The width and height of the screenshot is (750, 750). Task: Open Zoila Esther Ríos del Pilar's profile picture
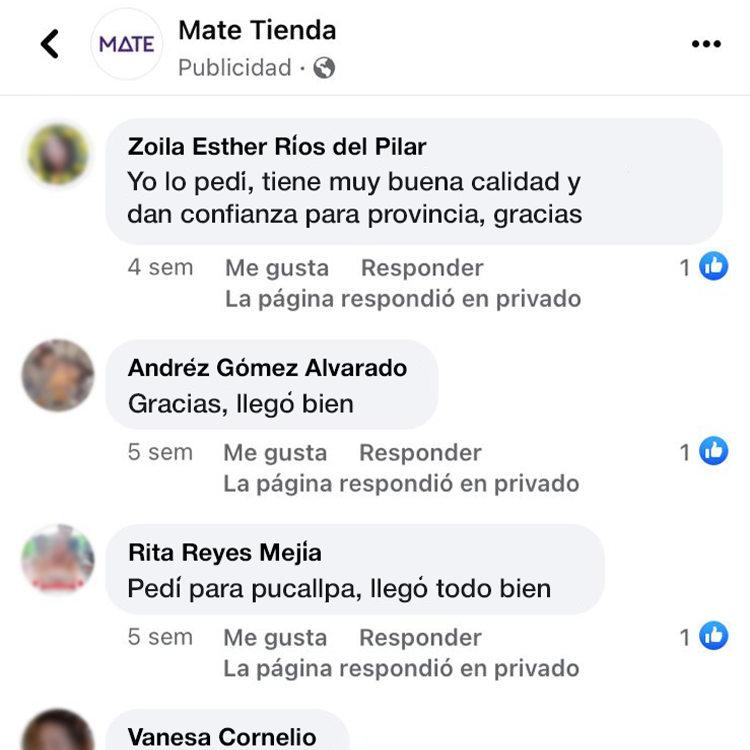click(58, 155)
